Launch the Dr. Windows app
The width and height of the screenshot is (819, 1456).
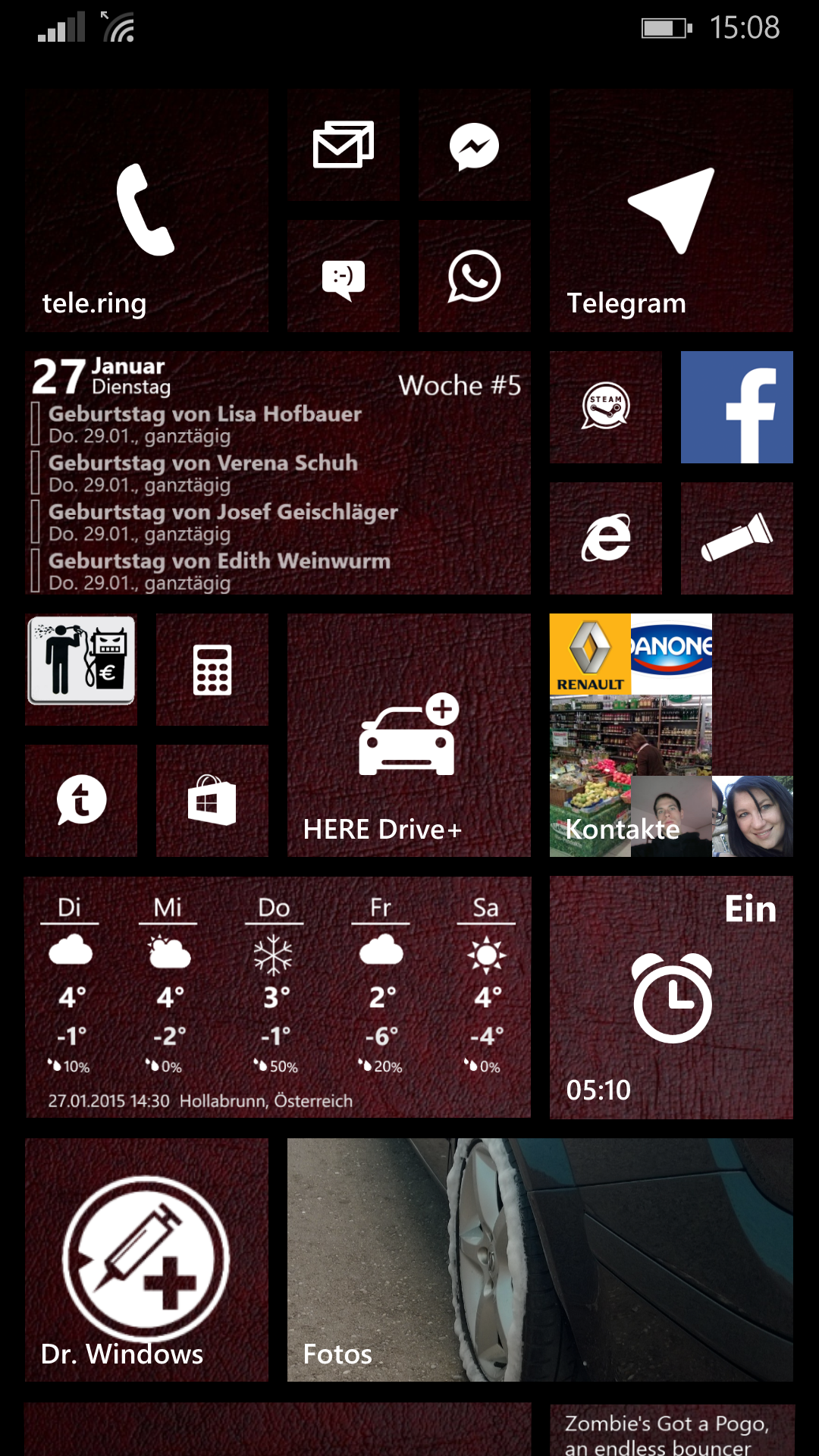pos(146,1260)
